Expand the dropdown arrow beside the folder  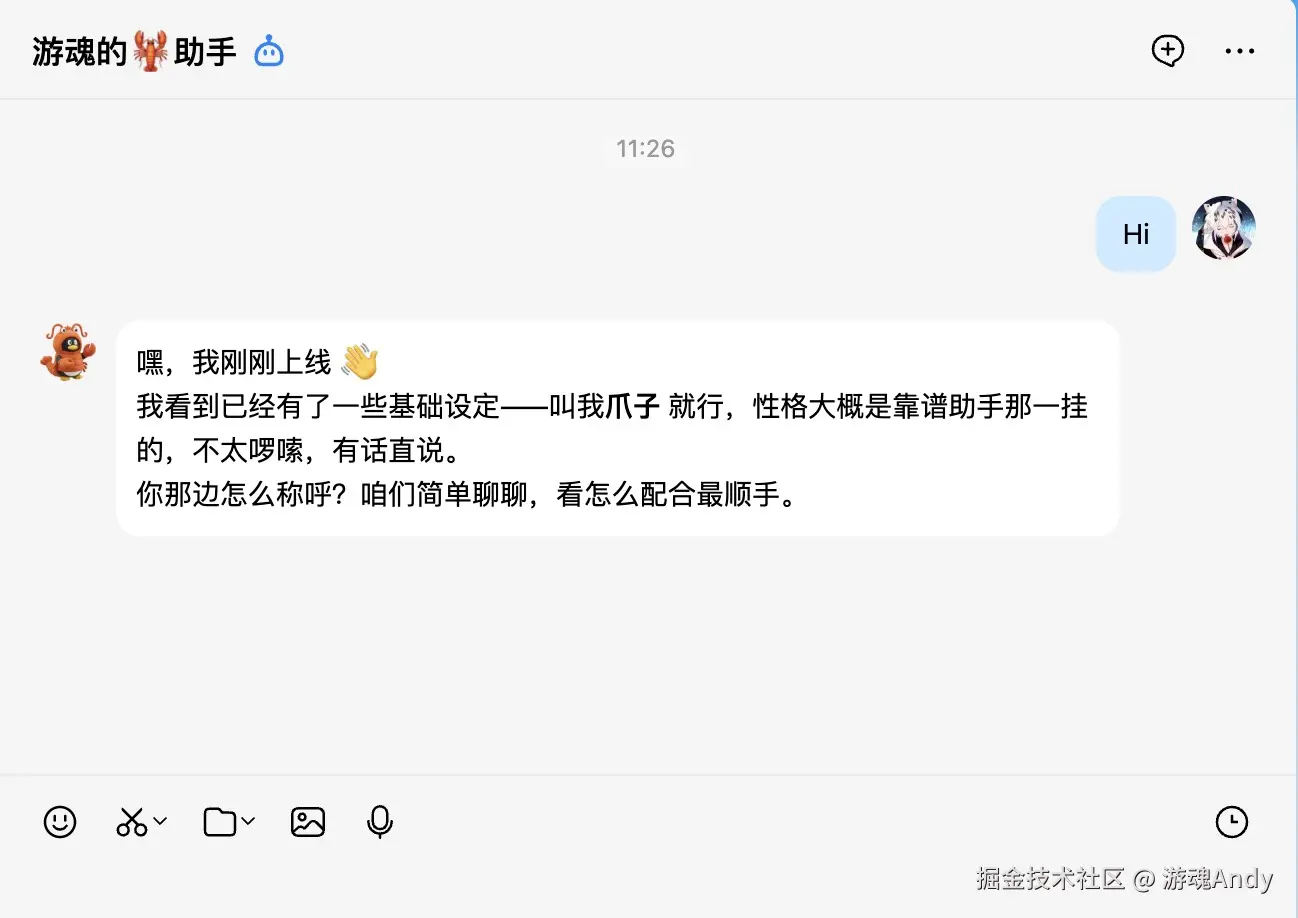[248, 821]
